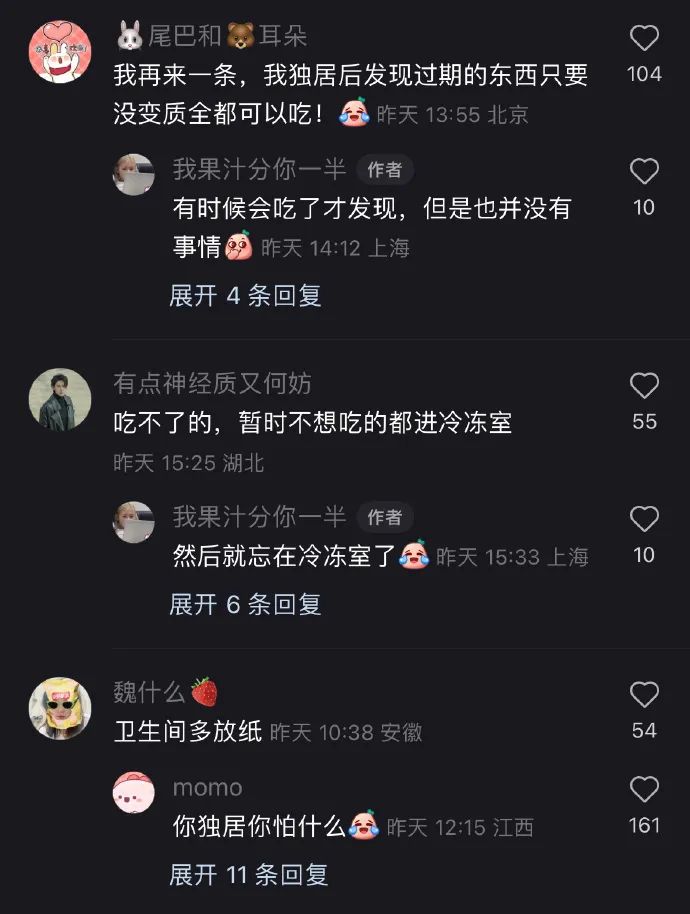Expand the 11 replies
The height and width of the screenshot is (914, 690).
[249, 875]
